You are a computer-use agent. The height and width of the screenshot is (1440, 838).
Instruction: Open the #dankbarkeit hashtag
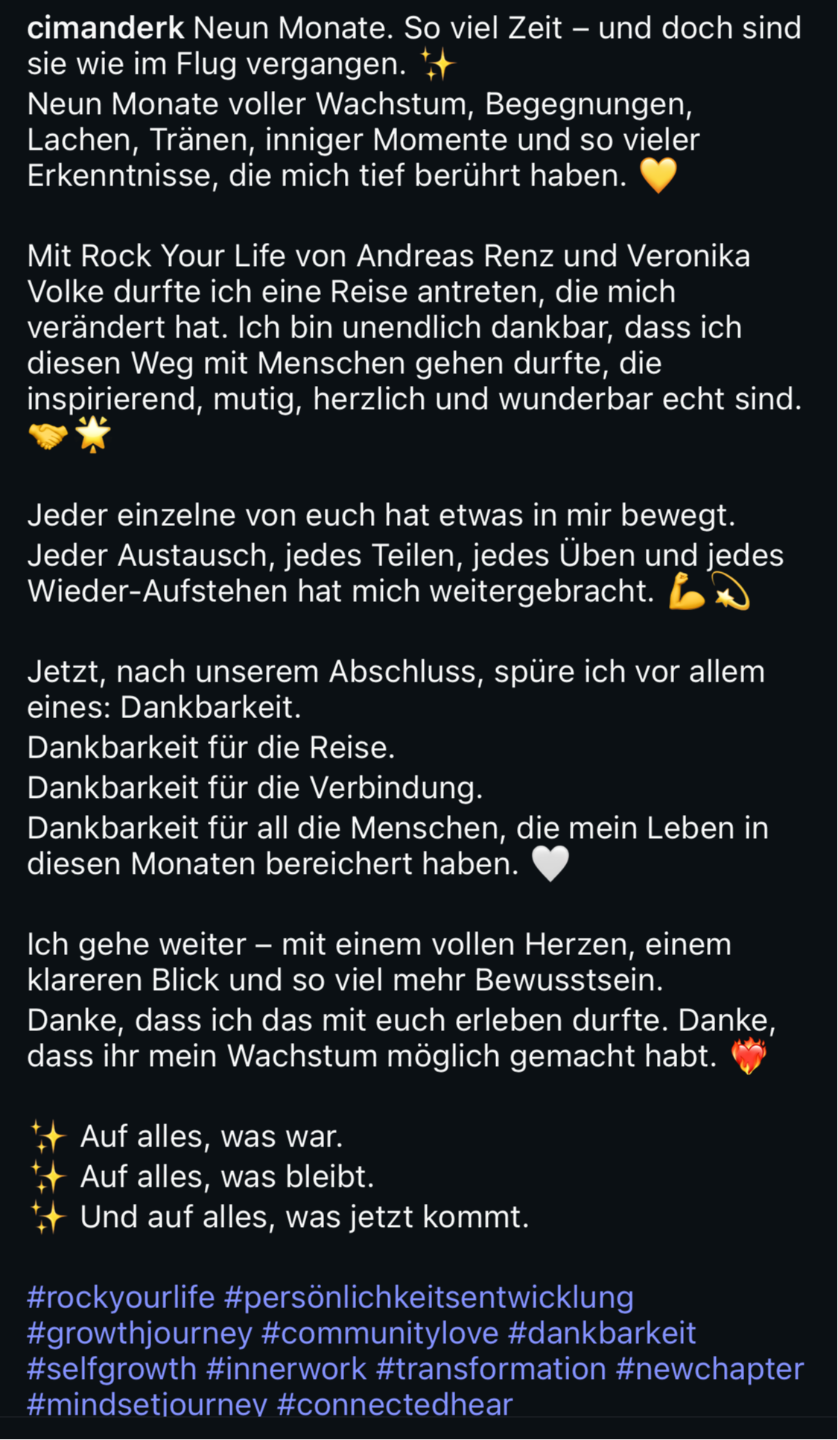click(x=602, y=1334)
